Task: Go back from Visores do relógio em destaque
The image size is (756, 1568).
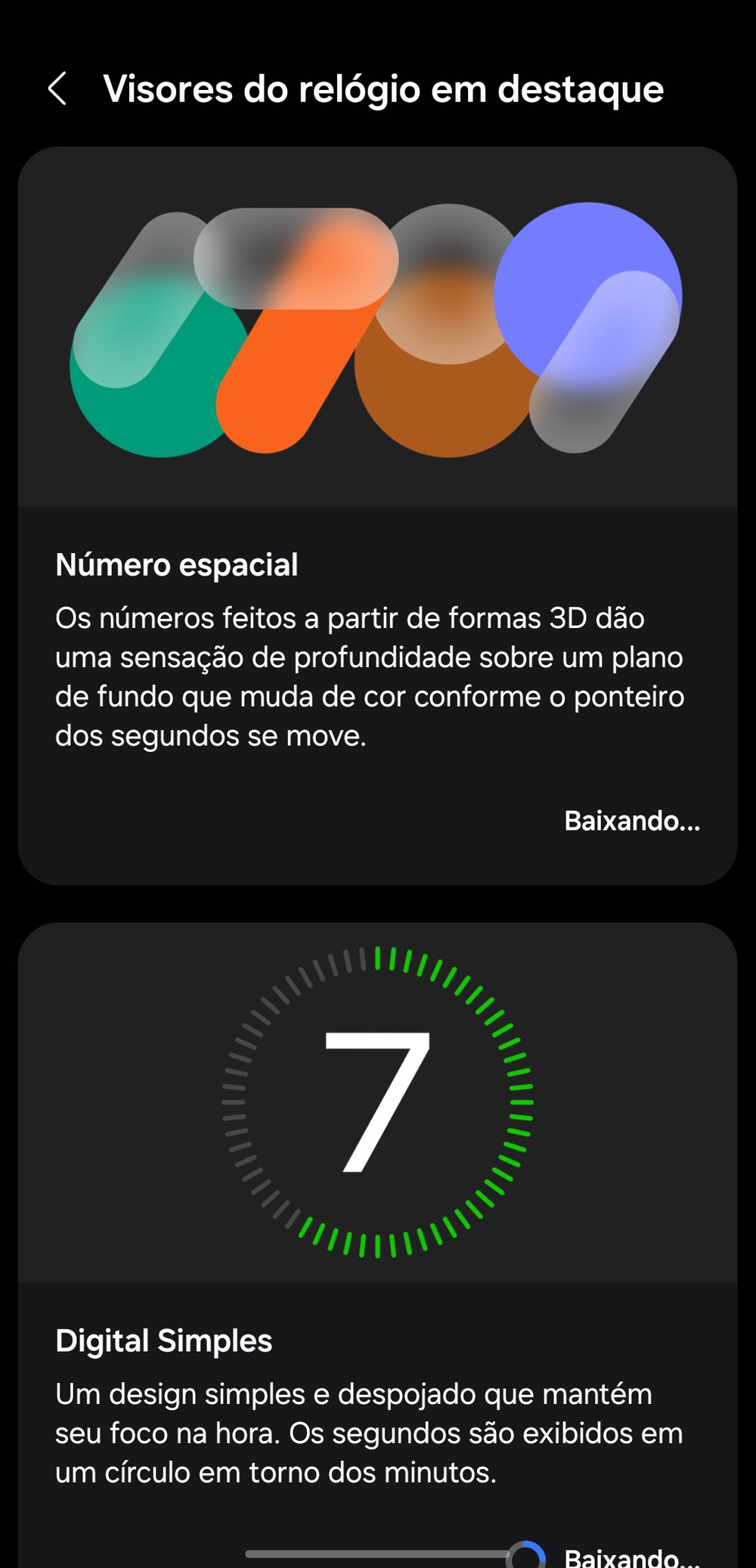Action: click(58, 89)
